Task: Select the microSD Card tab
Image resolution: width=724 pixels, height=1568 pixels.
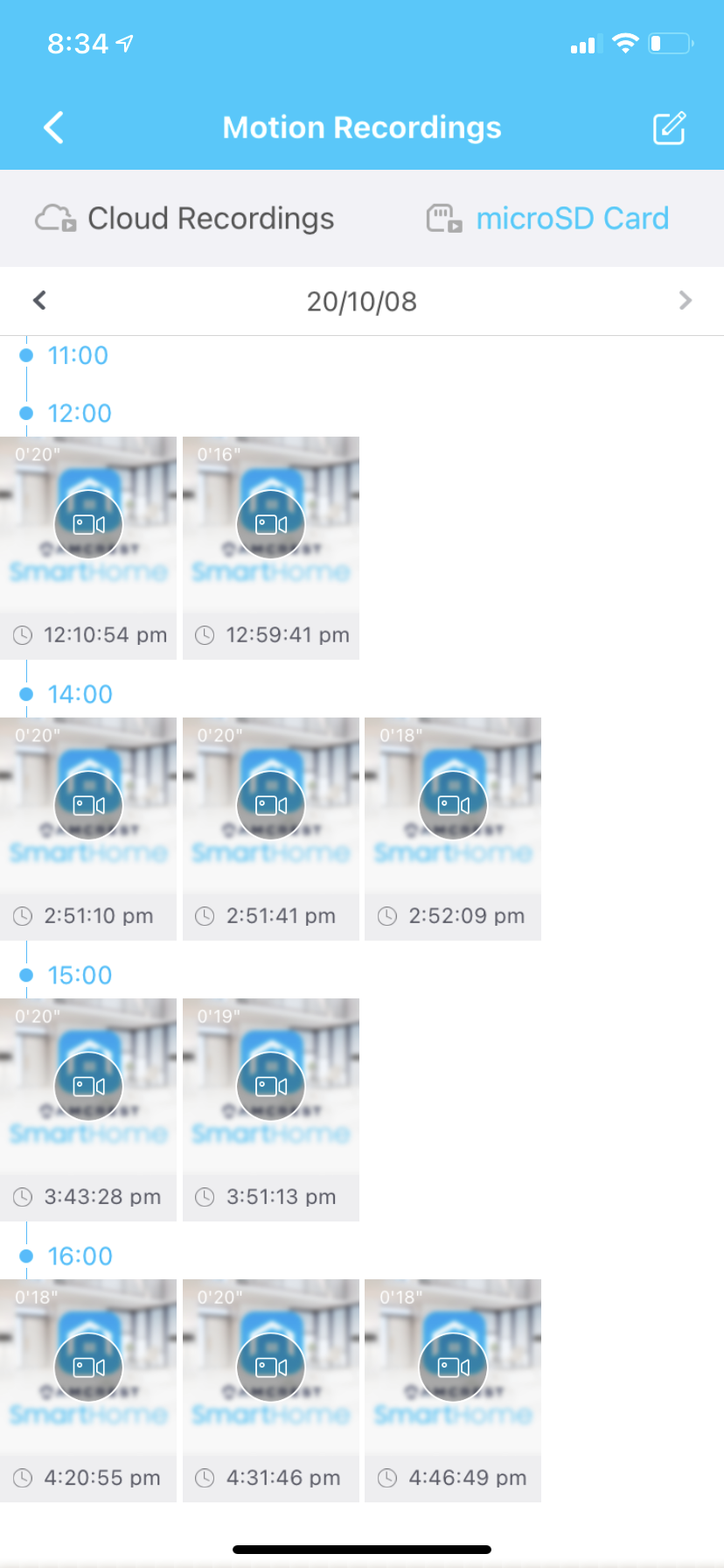Action: click(547, 219)
